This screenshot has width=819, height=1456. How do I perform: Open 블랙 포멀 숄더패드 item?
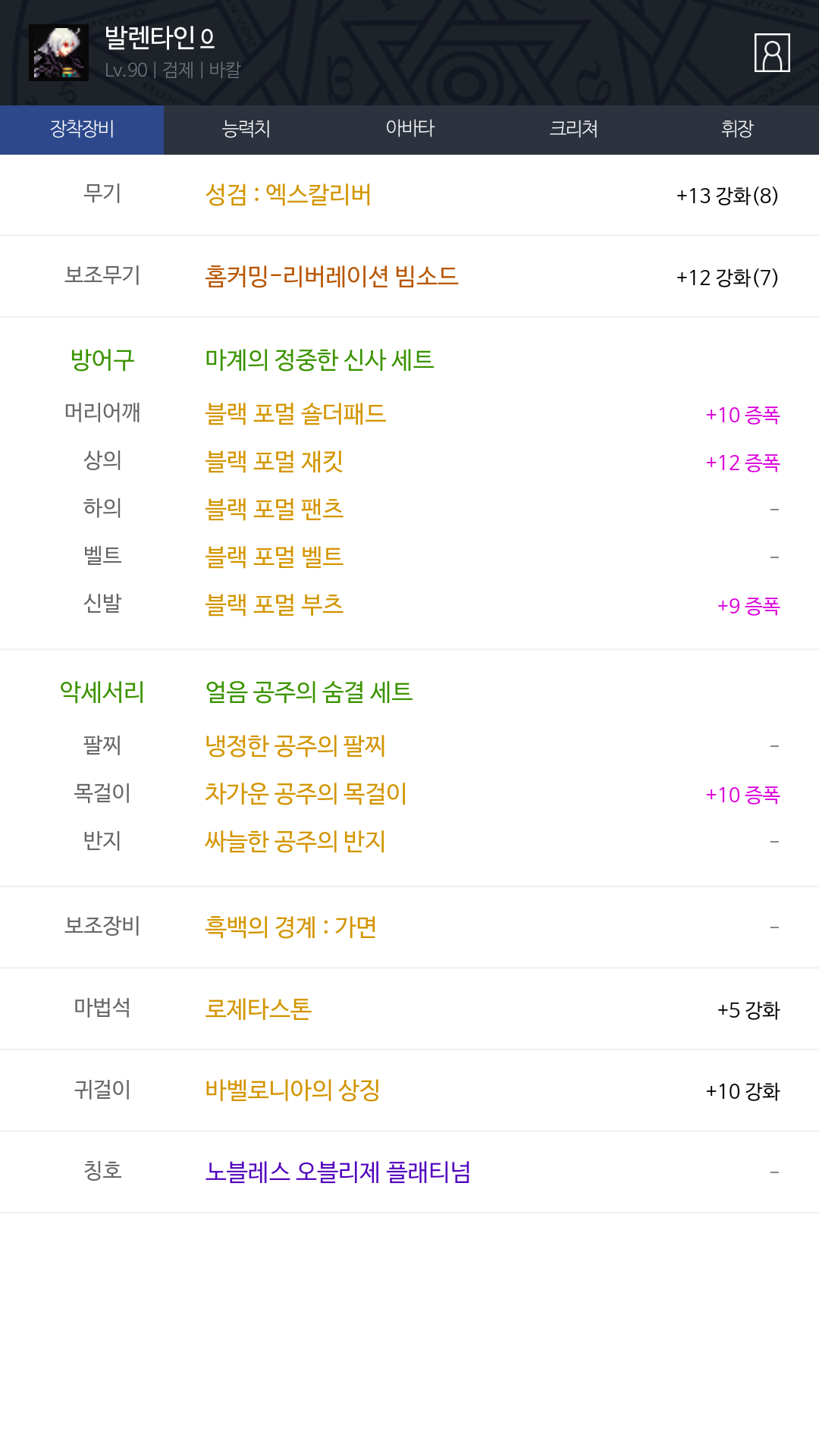click(x=295, y=413)
